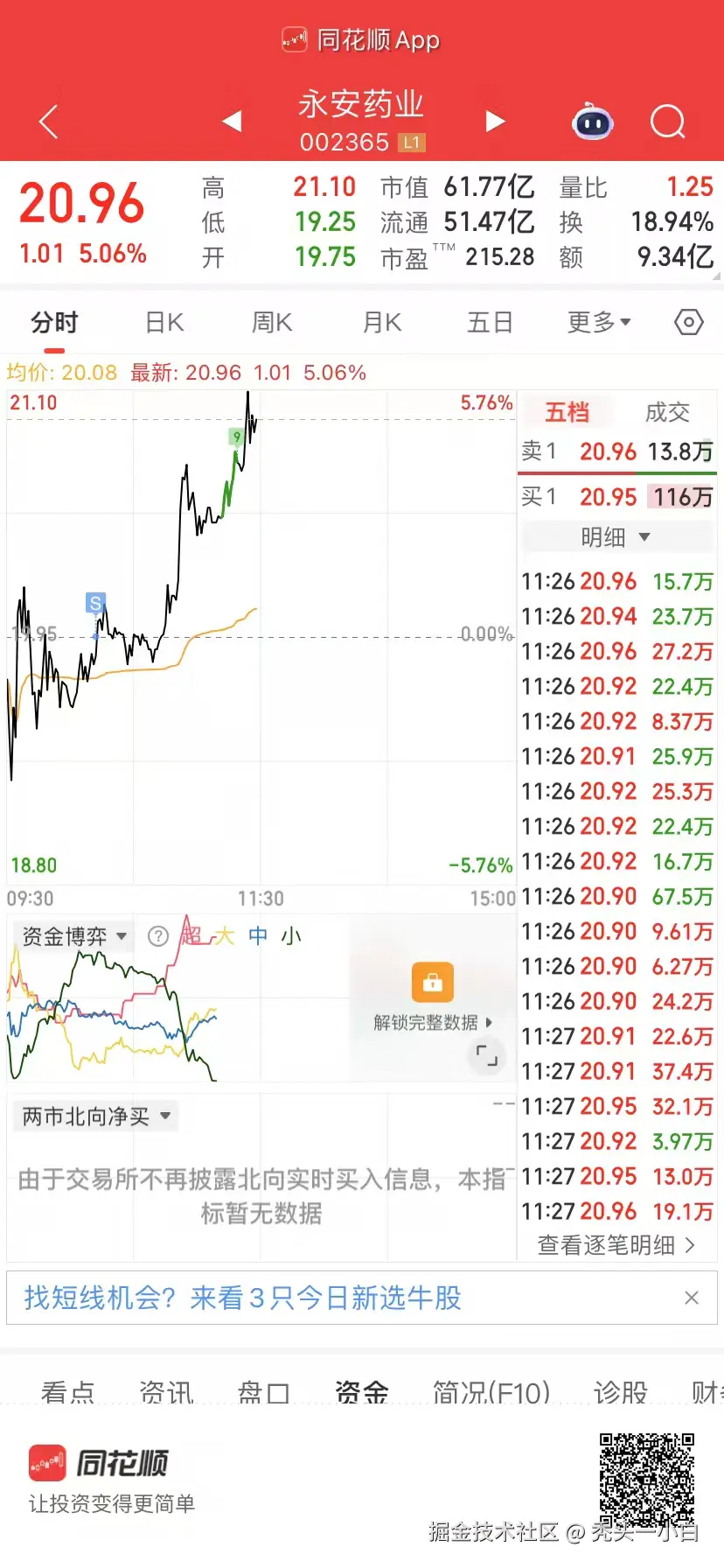Select the 周K chart tab
The height and width of the screenshot is (1568, 724).
272,323
